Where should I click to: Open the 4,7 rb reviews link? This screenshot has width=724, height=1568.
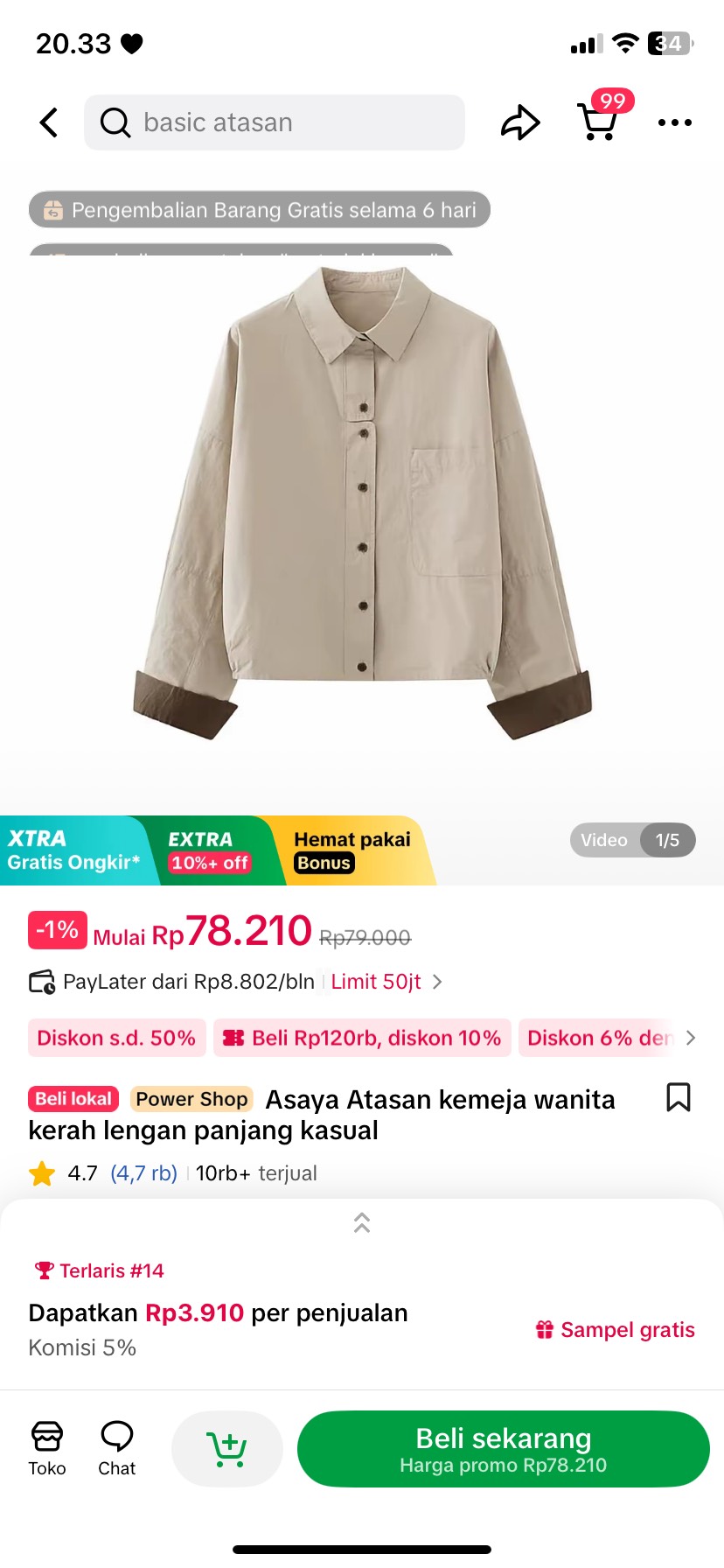143,1173
